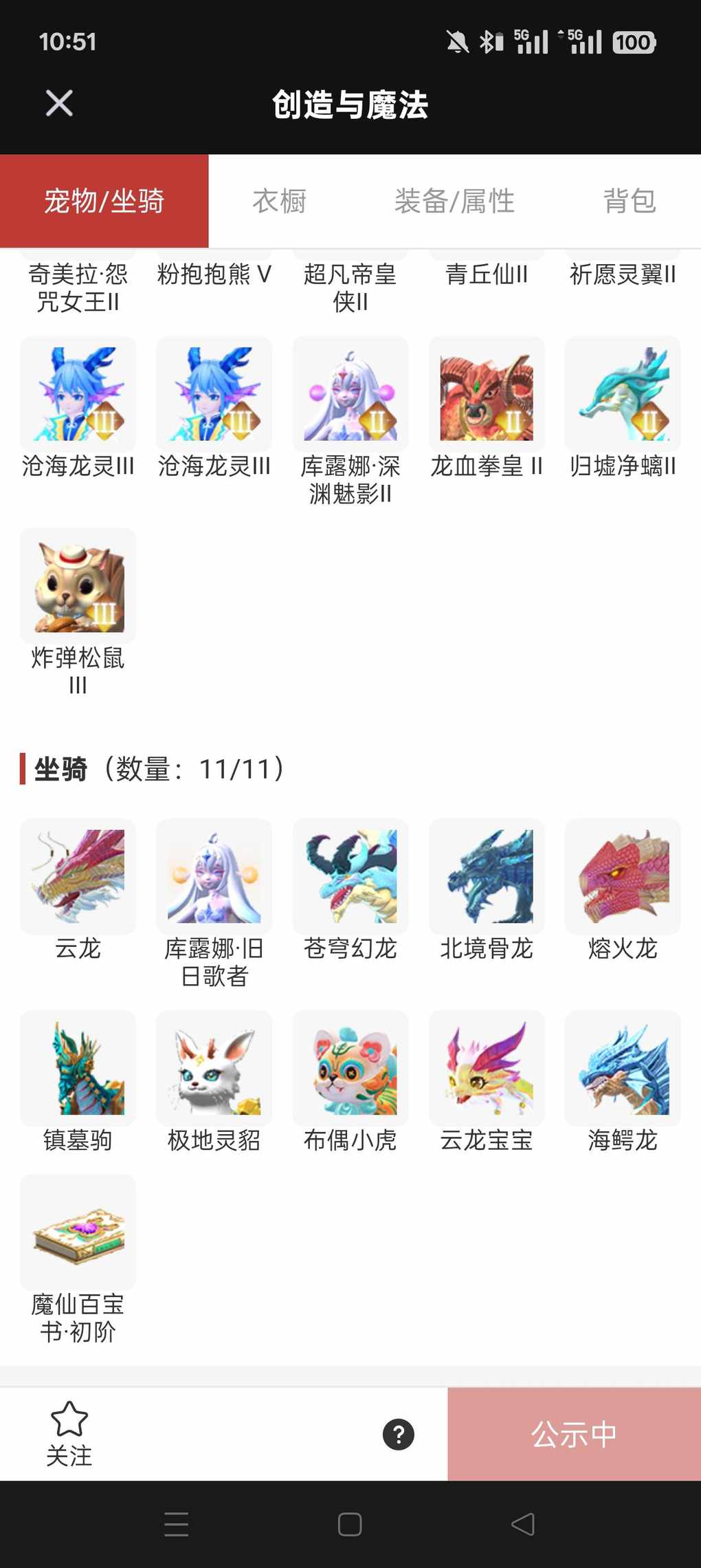View the 炸弹松鼠 III pet
701x1568 pixels.
78,586
